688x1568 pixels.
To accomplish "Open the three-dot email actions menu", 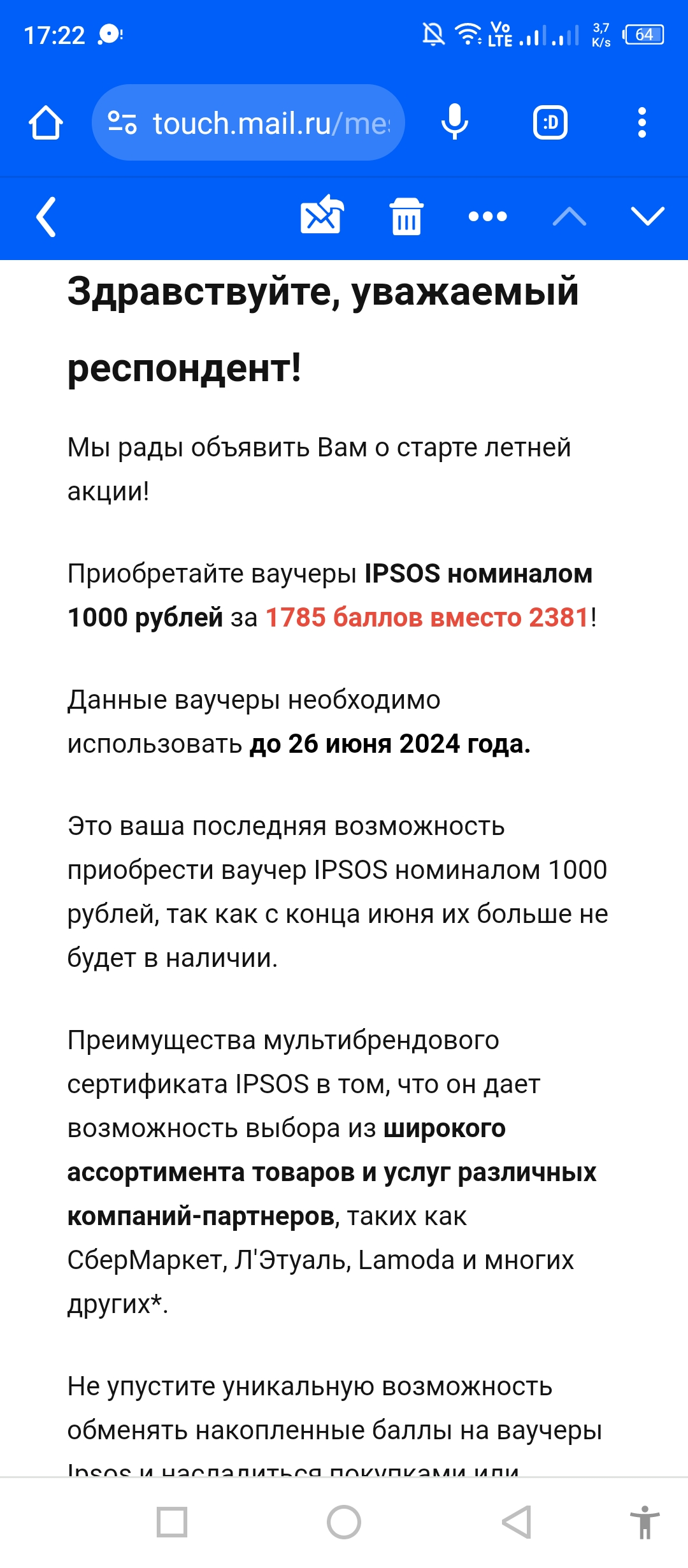I will [488, 217].
